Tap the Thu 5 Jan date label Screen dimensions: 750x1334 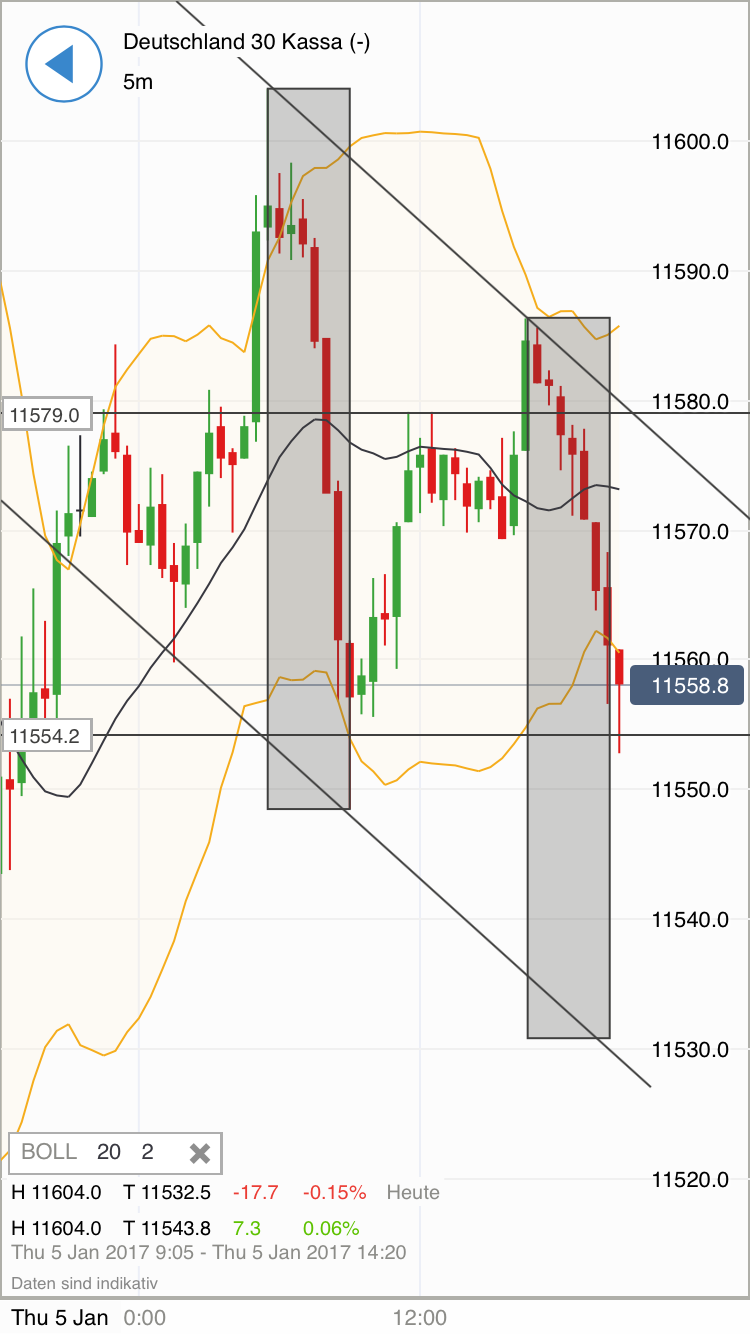[x=58, y=1318]
